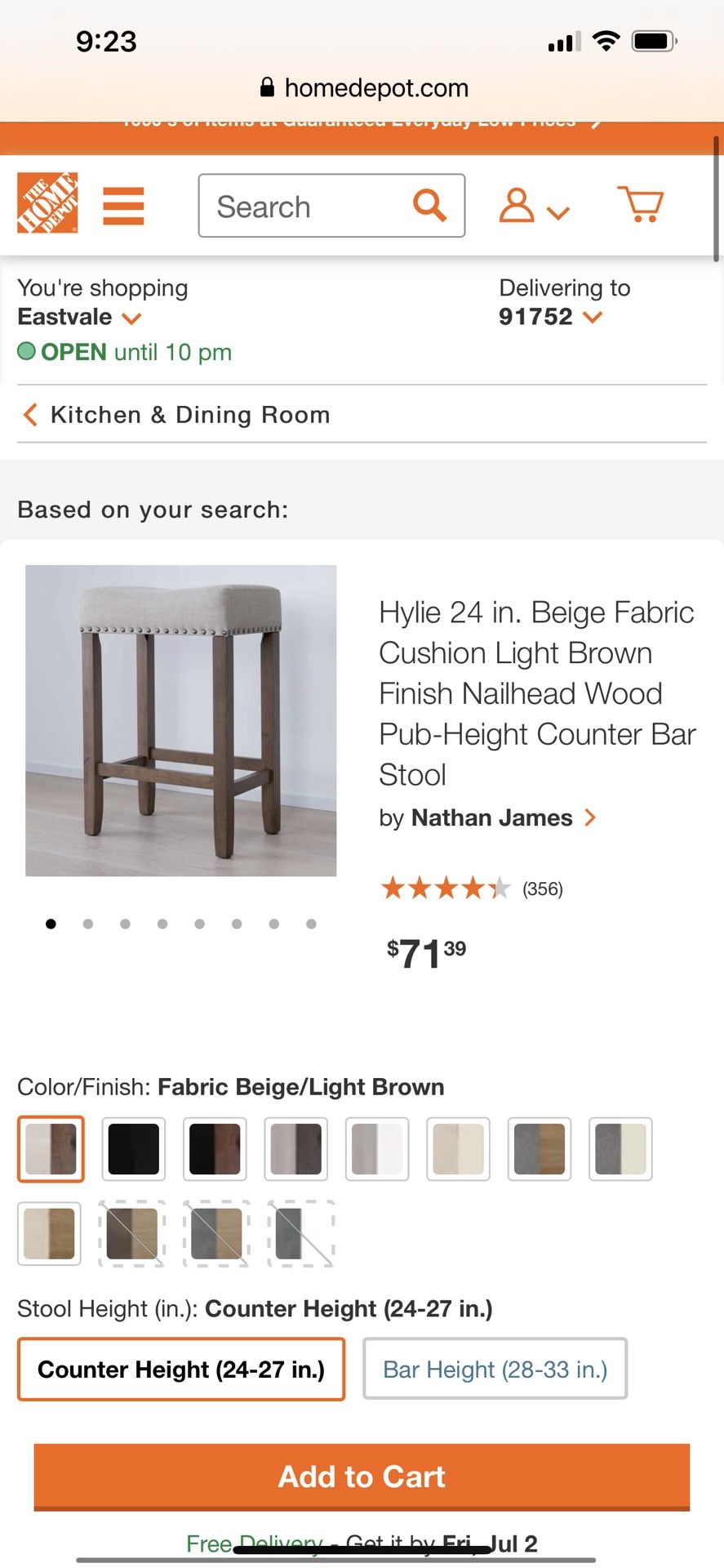Image resolution: width=724 pixels, height=1568 pixels.
Task: Select the black color finish swatch
Action: pos(132,1149)
